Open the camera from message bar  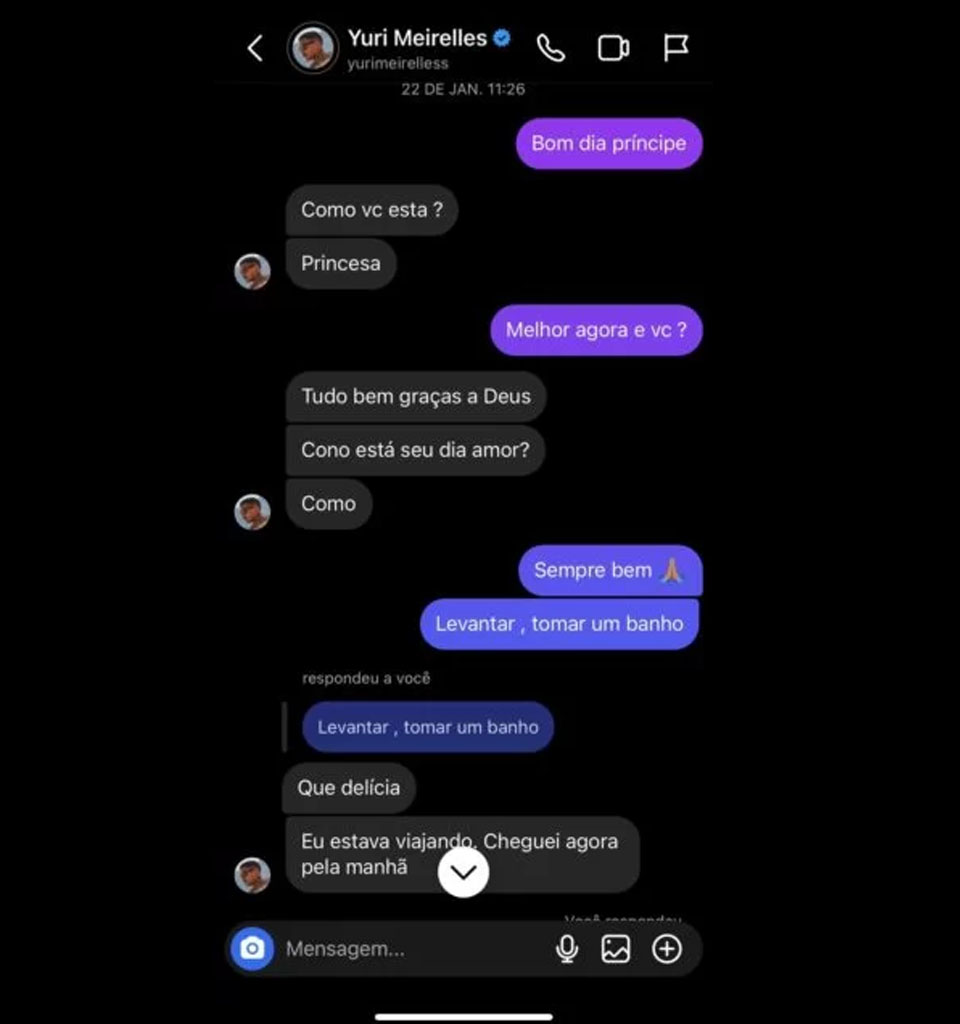tap(252, 948)
